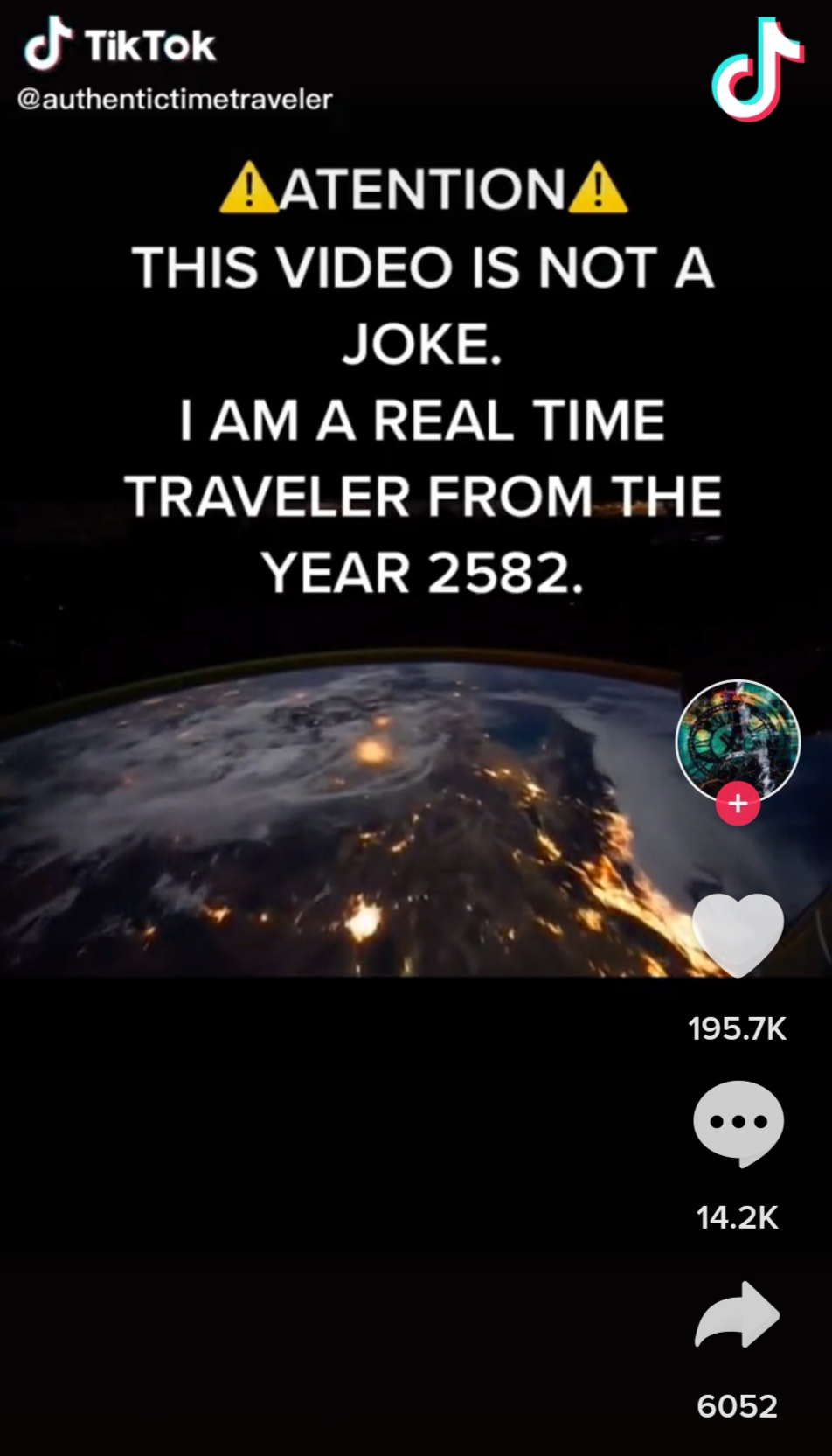Like the video with the heart icon

coord(738,935)
